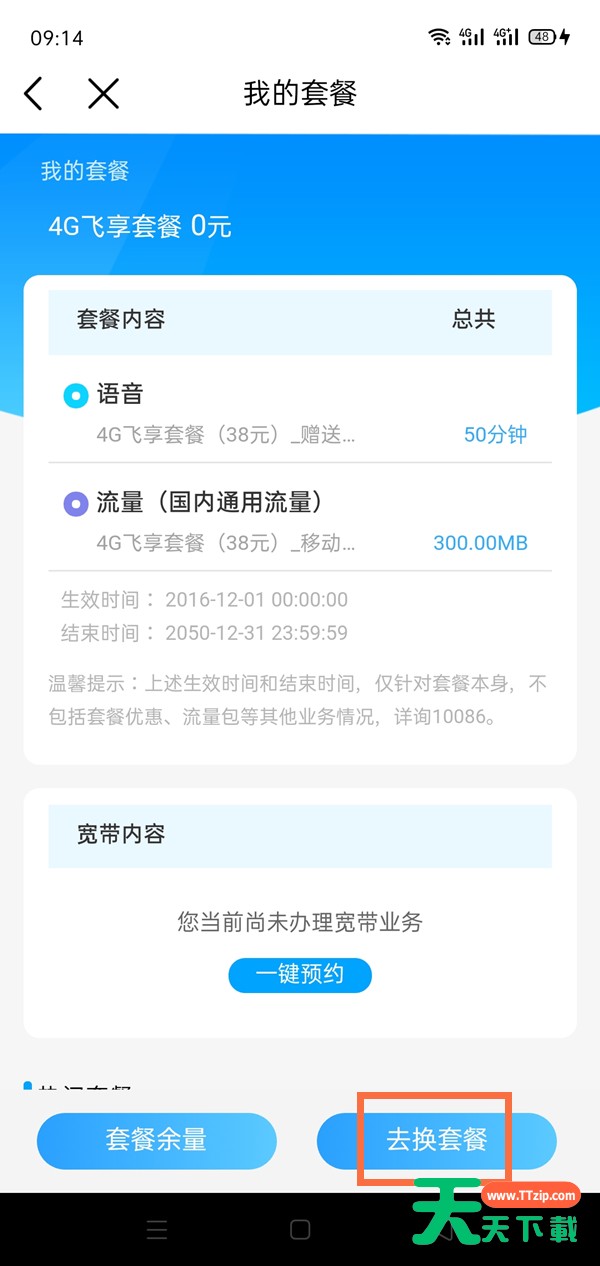Open the system recent apps button
This screenshot has width=600, height=1266.
(157, 1230)
